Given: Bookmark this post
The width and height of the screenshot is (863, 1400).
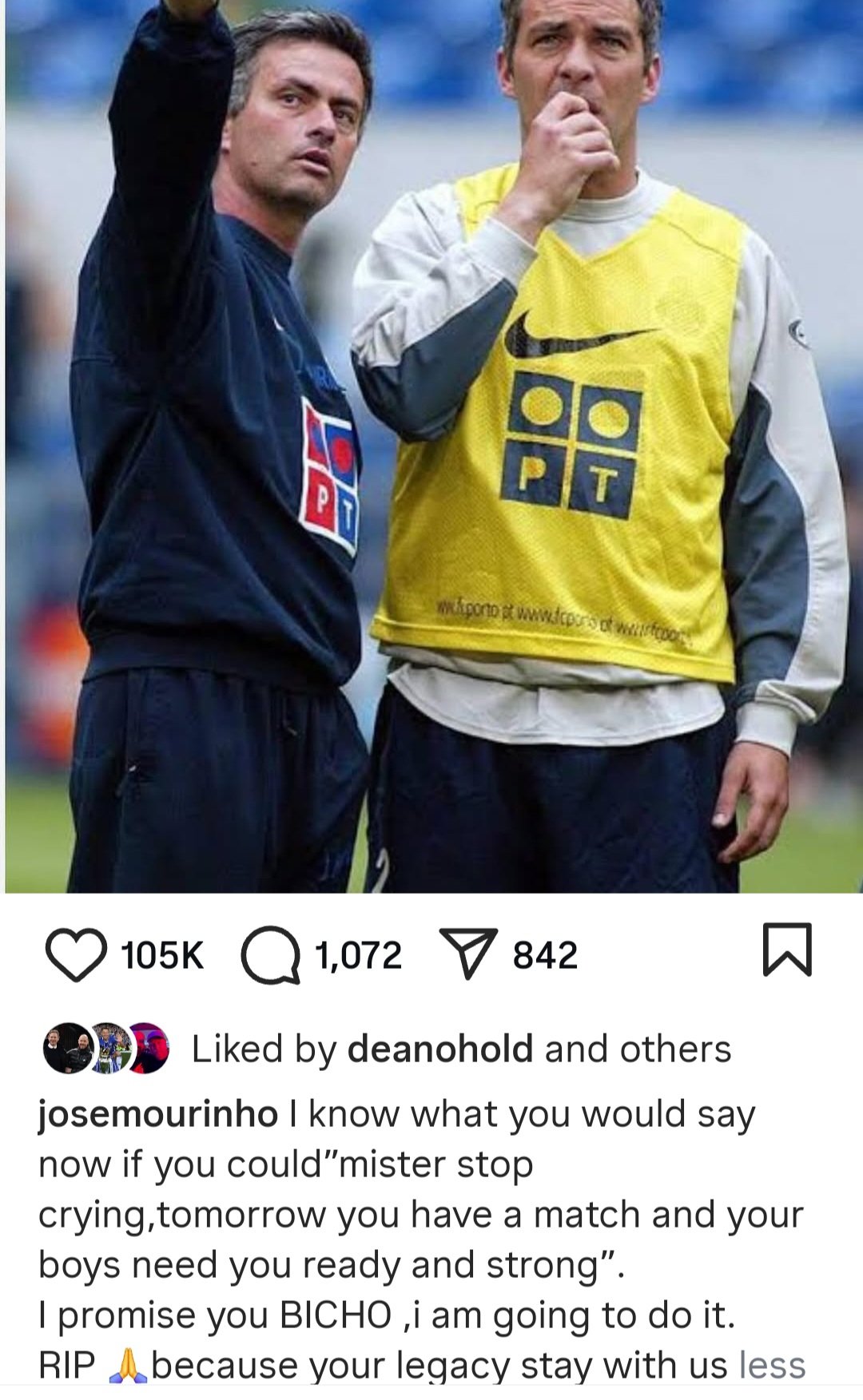Looking at the screenshot, I should (787, 950).
